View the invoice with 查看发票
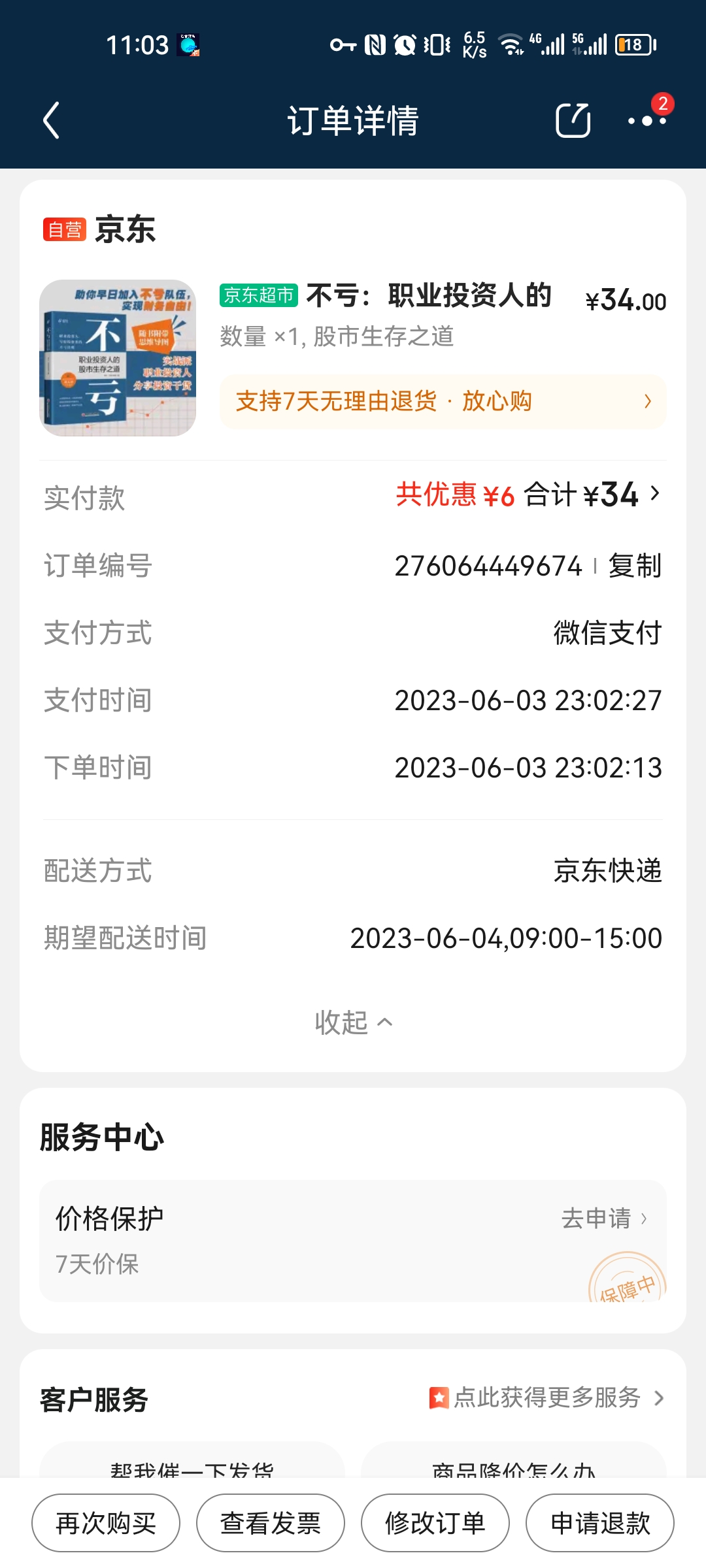Viewport: 706px width, 1568px height. click(271, 1523)
